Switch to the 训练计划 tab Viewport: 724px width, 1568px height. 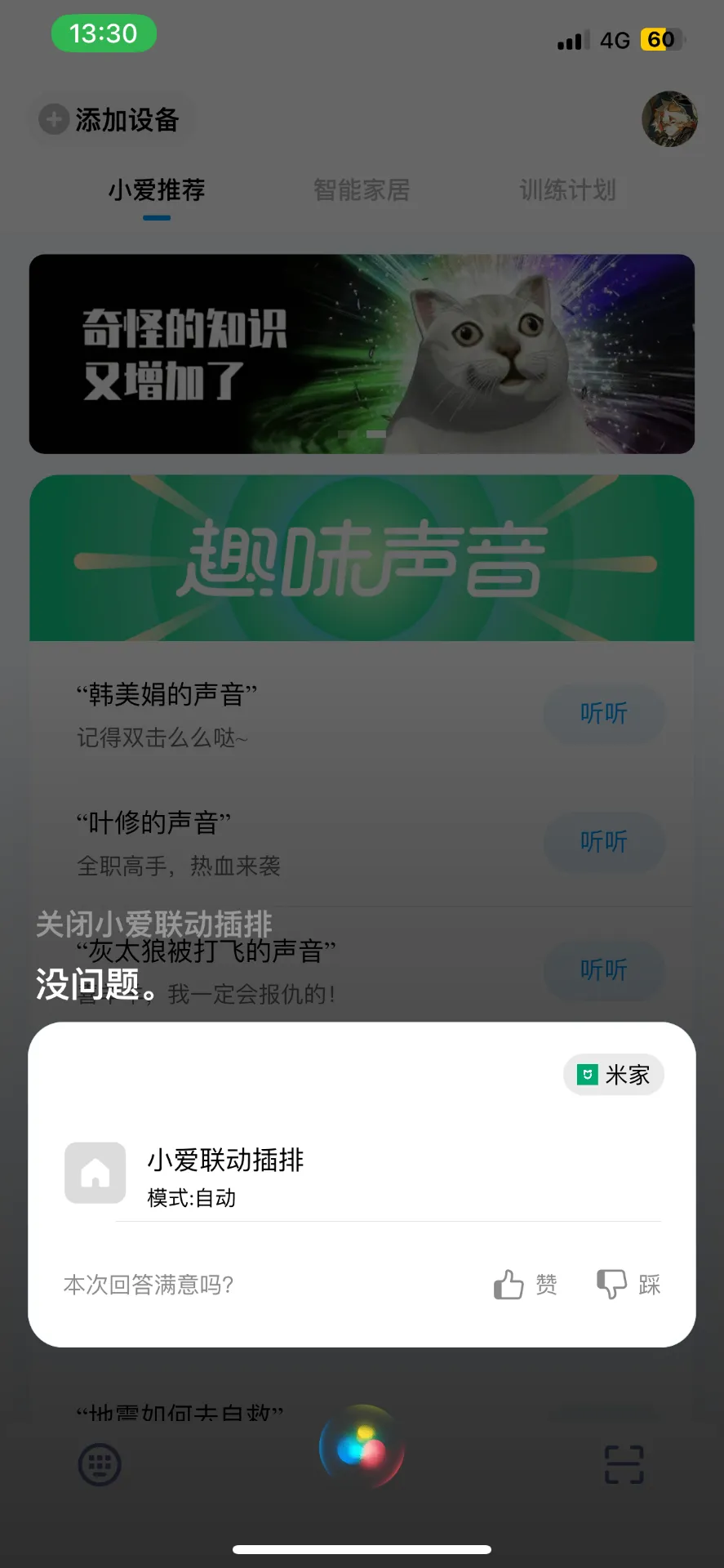567,190
